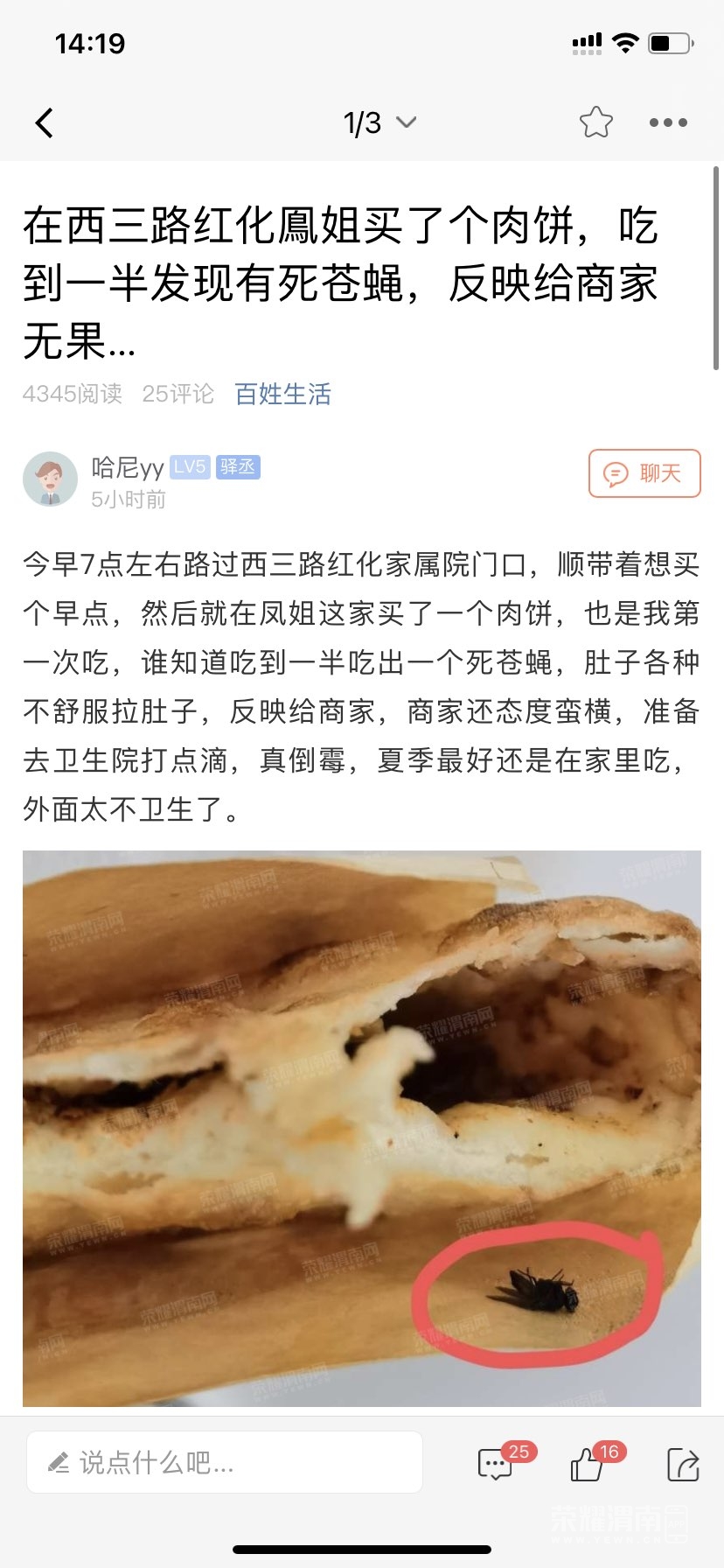Open the 百姓生活 category link
This screenshot has height=1568, width=724.
pyautogui.click(x=282, y=395)
